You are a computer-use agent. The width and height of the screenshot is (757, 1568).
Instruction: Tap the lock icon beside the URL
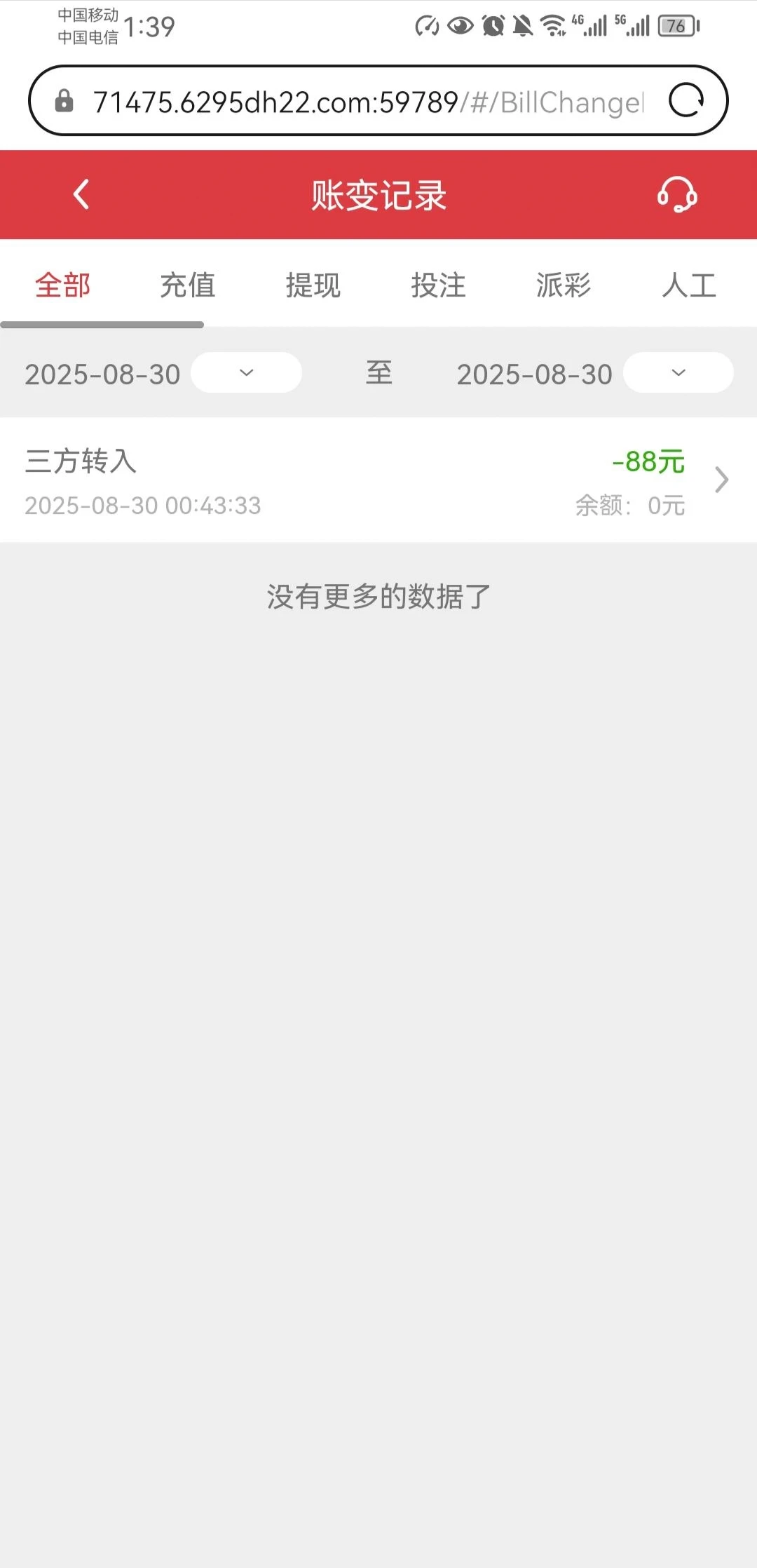coord(64,100)
